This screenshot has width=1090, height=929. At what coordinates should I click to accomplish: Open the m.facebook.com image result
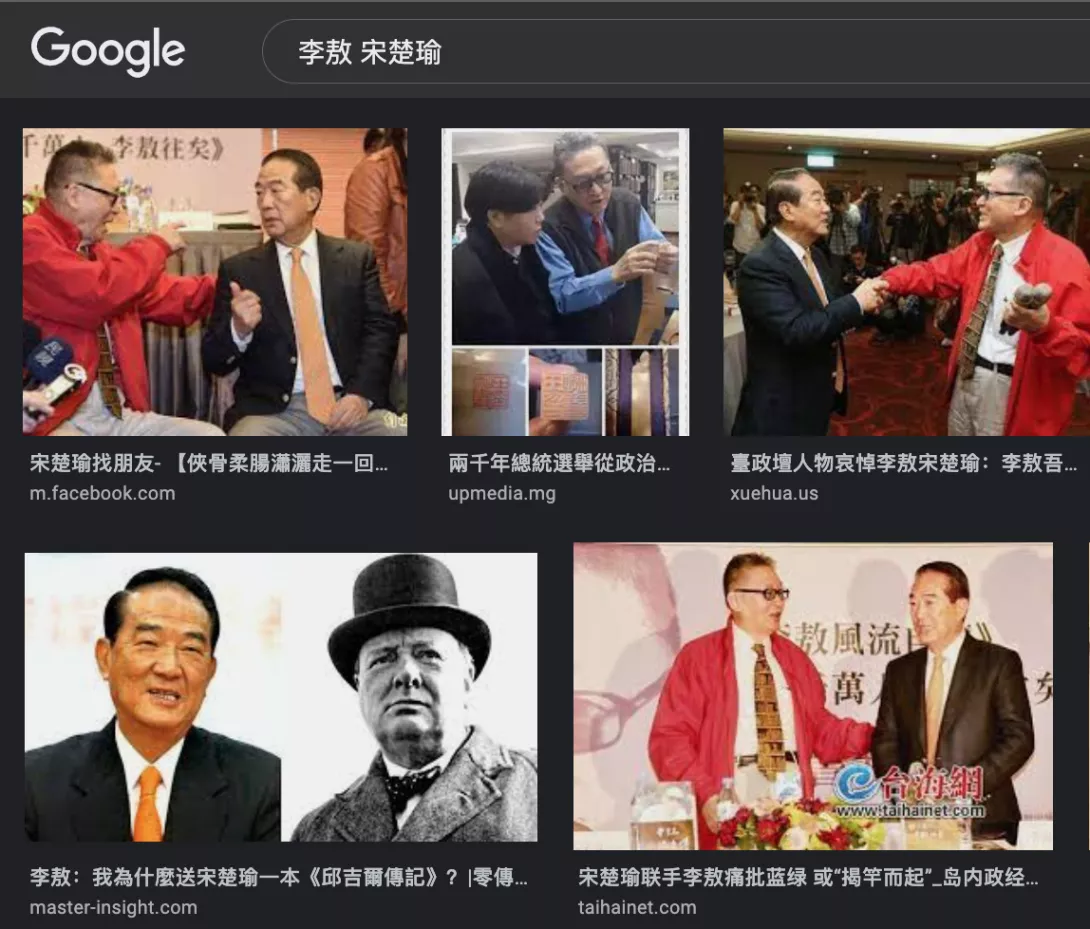click(x=215, y=282)
